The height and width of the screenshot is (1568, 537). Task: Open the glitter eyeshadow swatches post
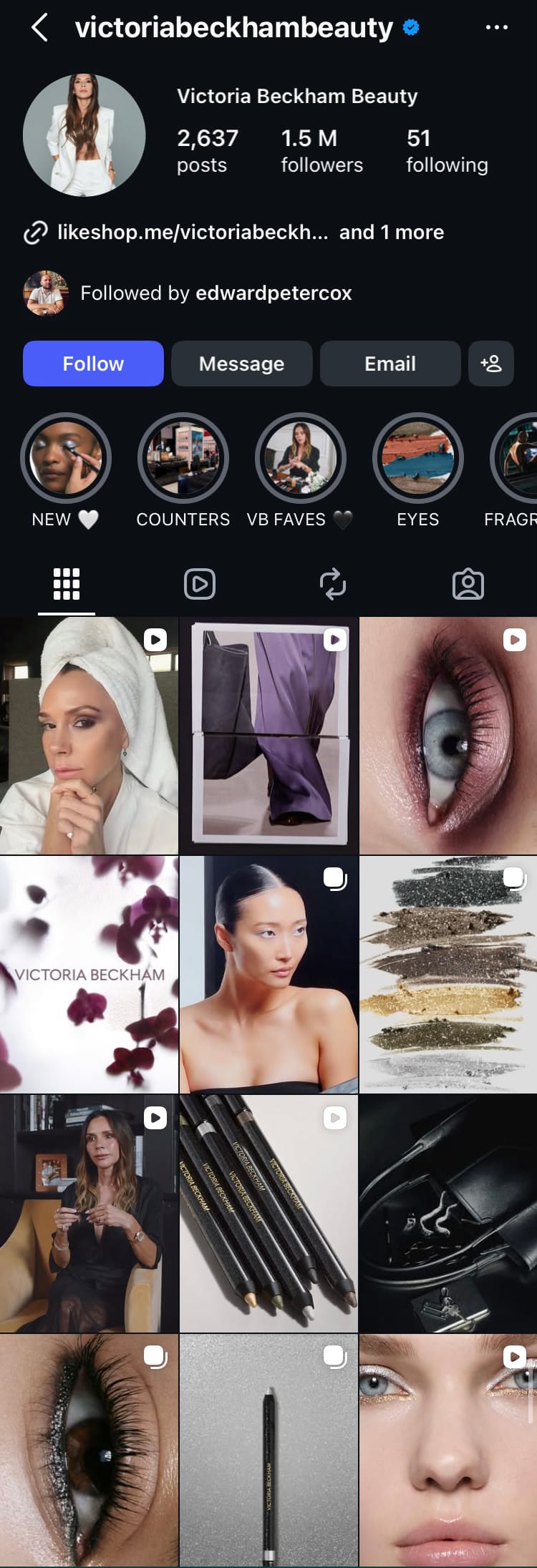[447, 974]
